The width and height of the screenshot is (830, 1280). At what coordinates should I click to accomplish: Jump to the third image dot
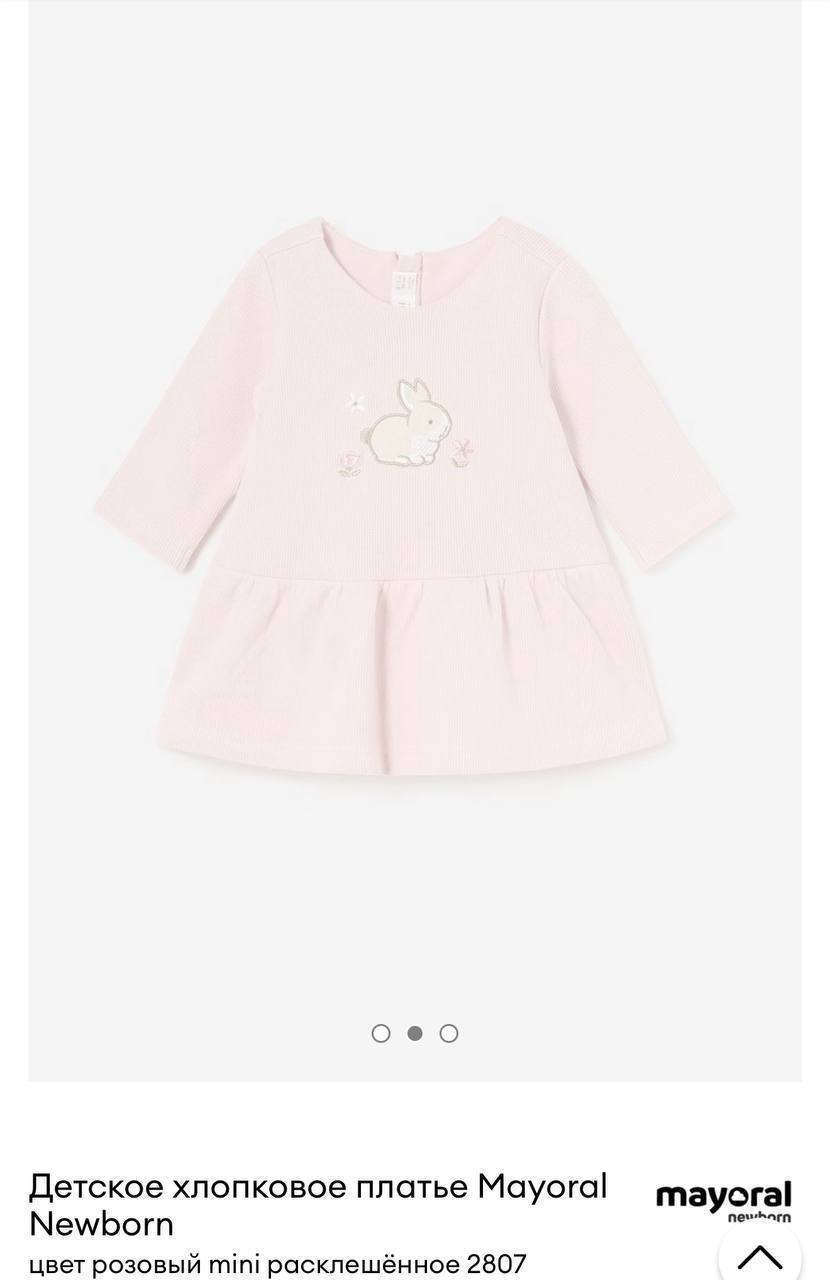pos(449,1033)
